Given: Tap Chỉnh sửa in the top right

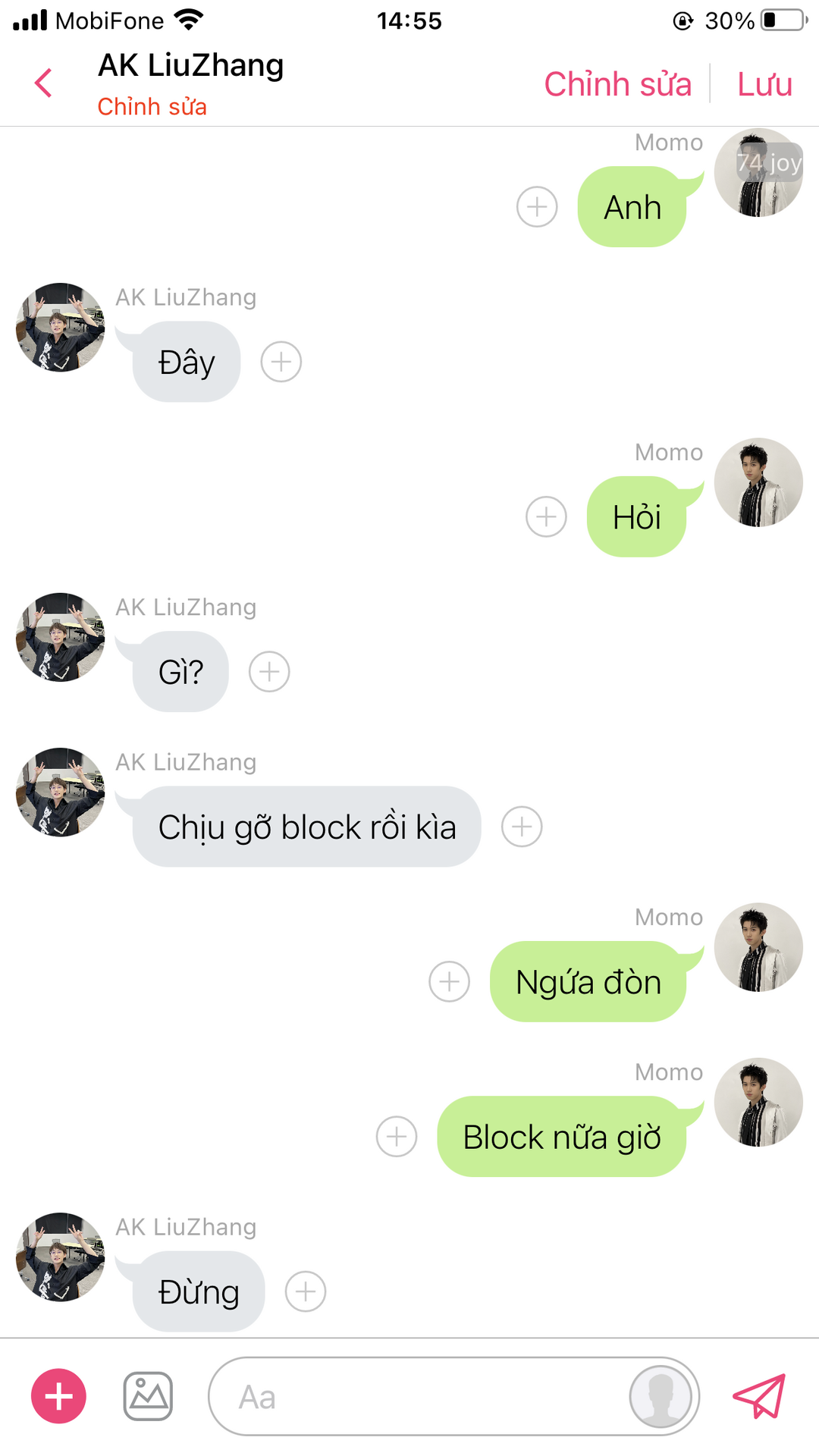Looking at the screenshot, I should [x=618, y=84].
